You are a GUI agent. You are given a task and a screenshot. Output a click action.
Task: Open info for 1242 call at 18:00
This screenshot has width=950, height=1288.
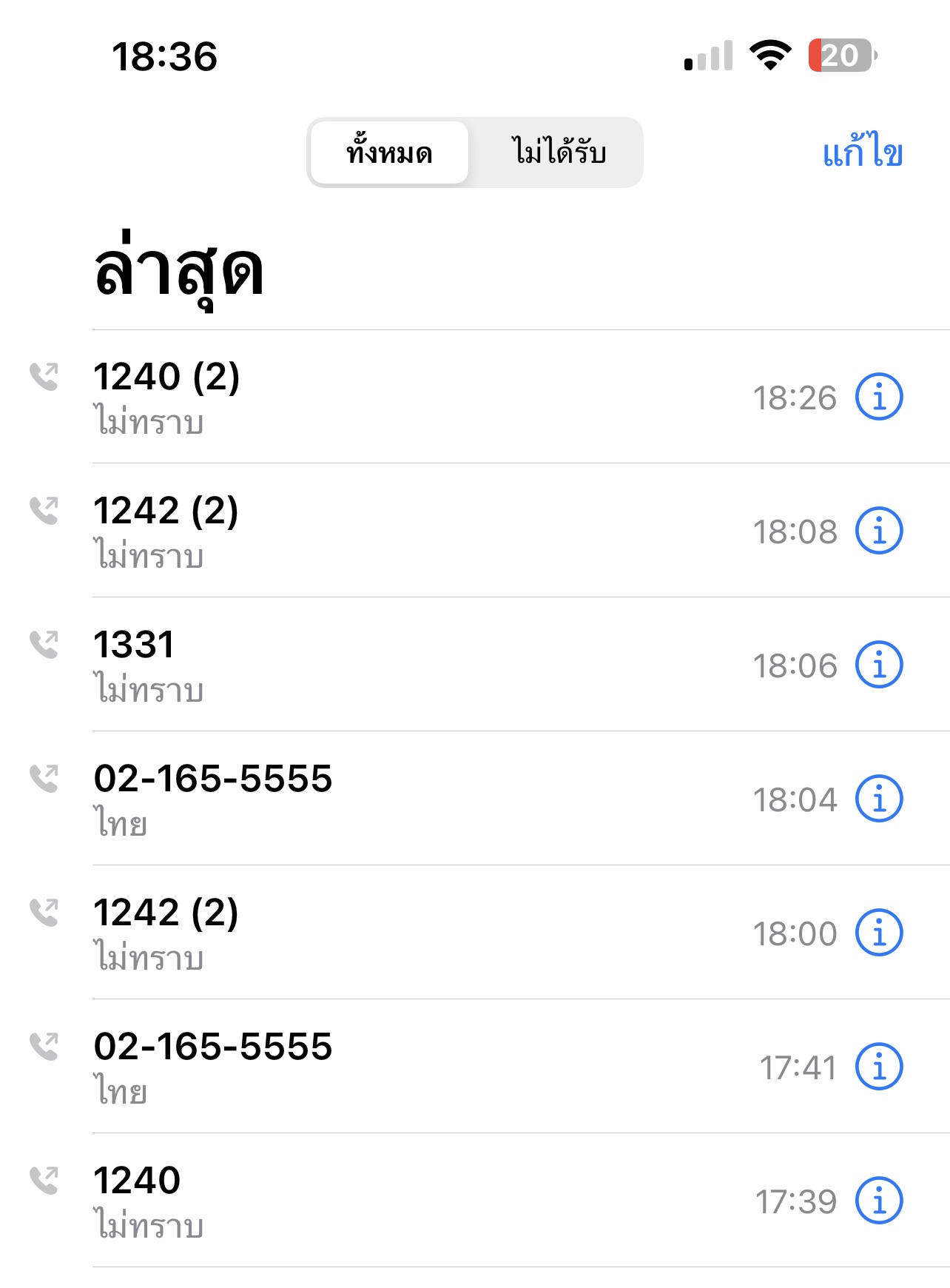[879, 933]
